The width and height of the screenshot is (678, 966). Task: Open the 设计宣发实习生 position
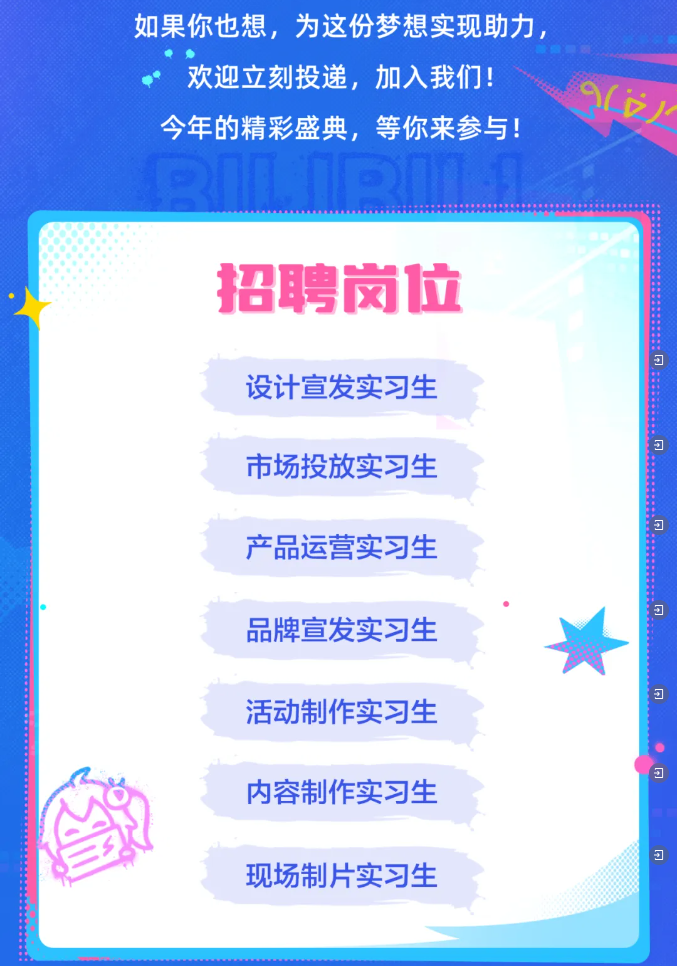click(342, 386)
